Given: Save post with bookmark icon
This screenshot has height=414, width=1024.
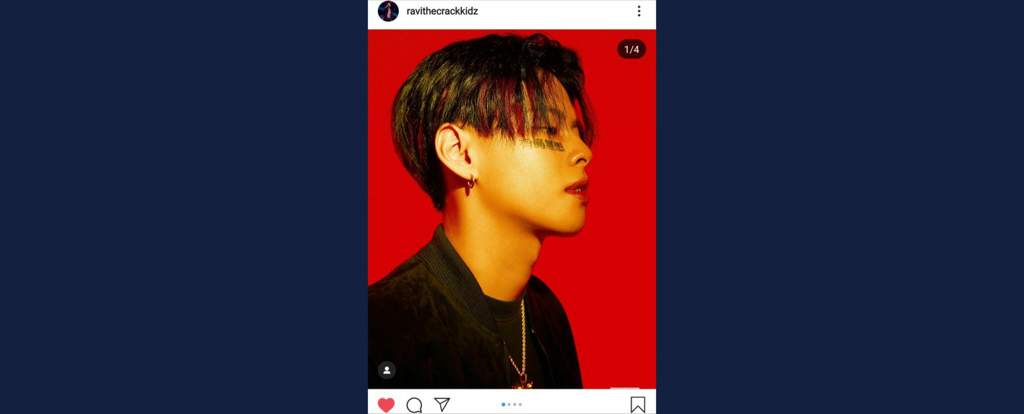Looking at the screenshot, I should pyautogui.click(x=637, y=405).
